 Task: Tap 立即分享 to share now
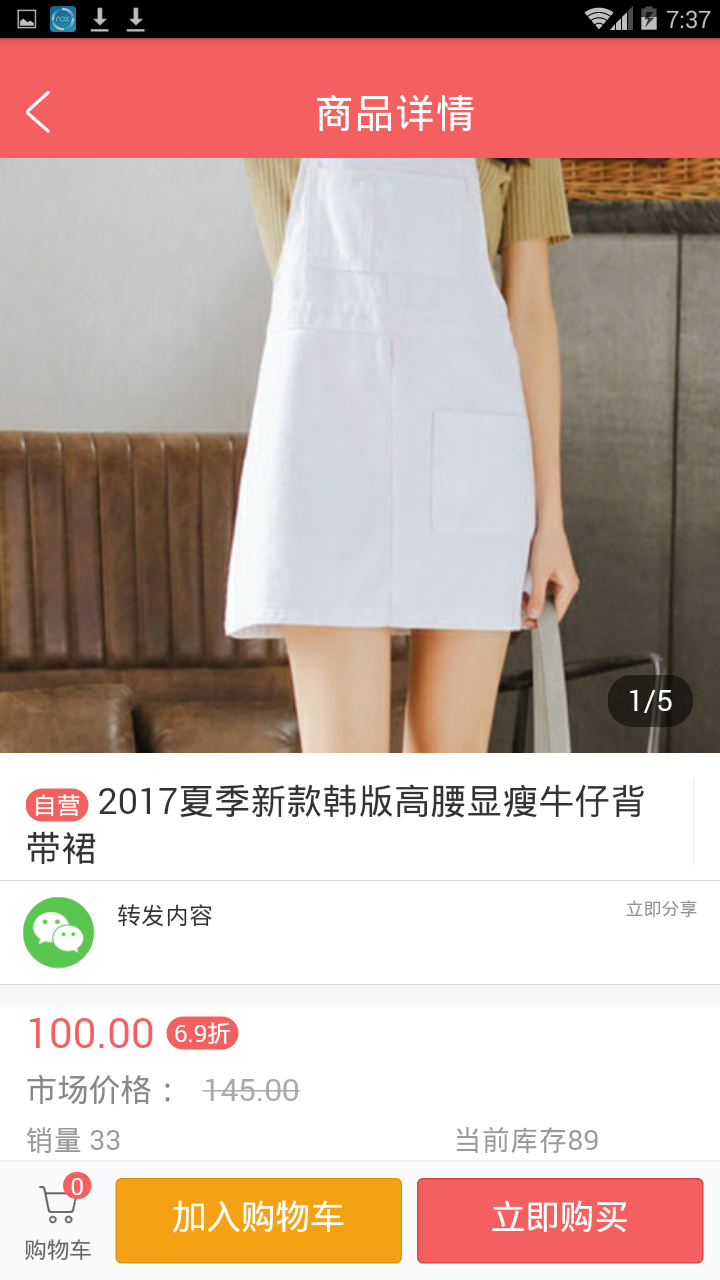tap(661, 909)
